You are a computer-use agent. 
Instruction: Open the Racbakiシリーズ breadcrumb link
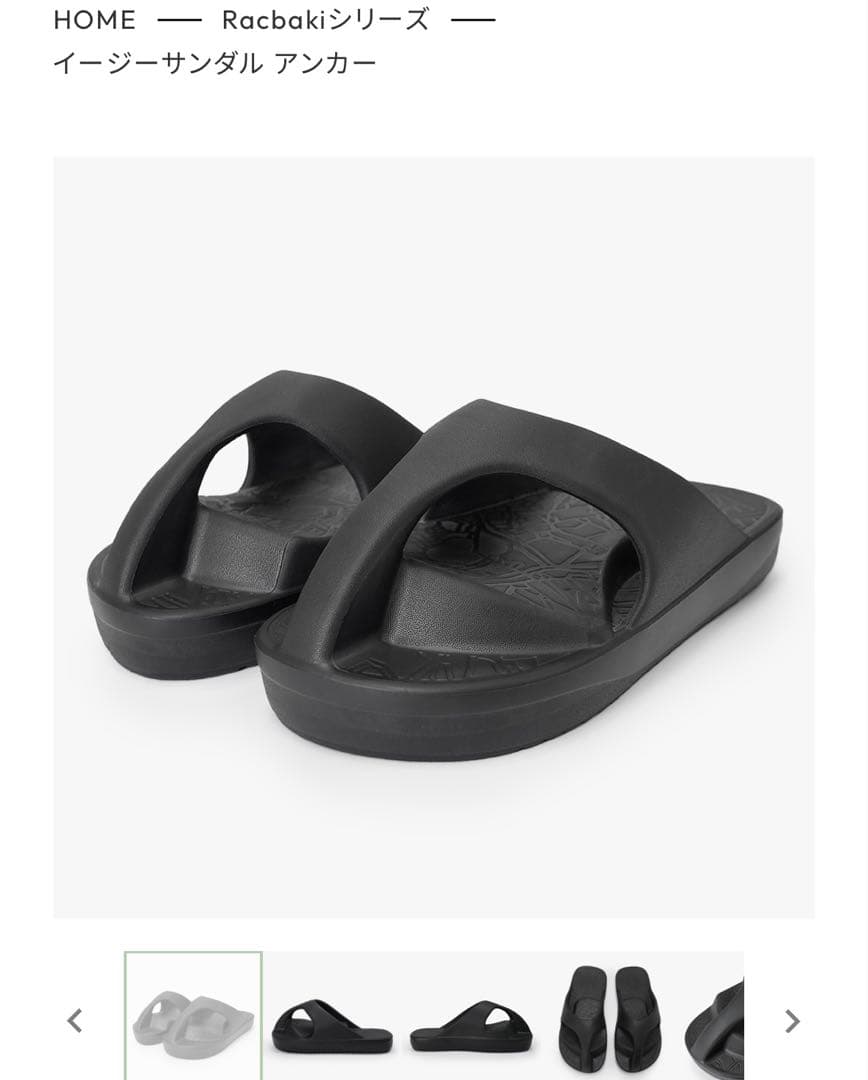tap(325, 19)
